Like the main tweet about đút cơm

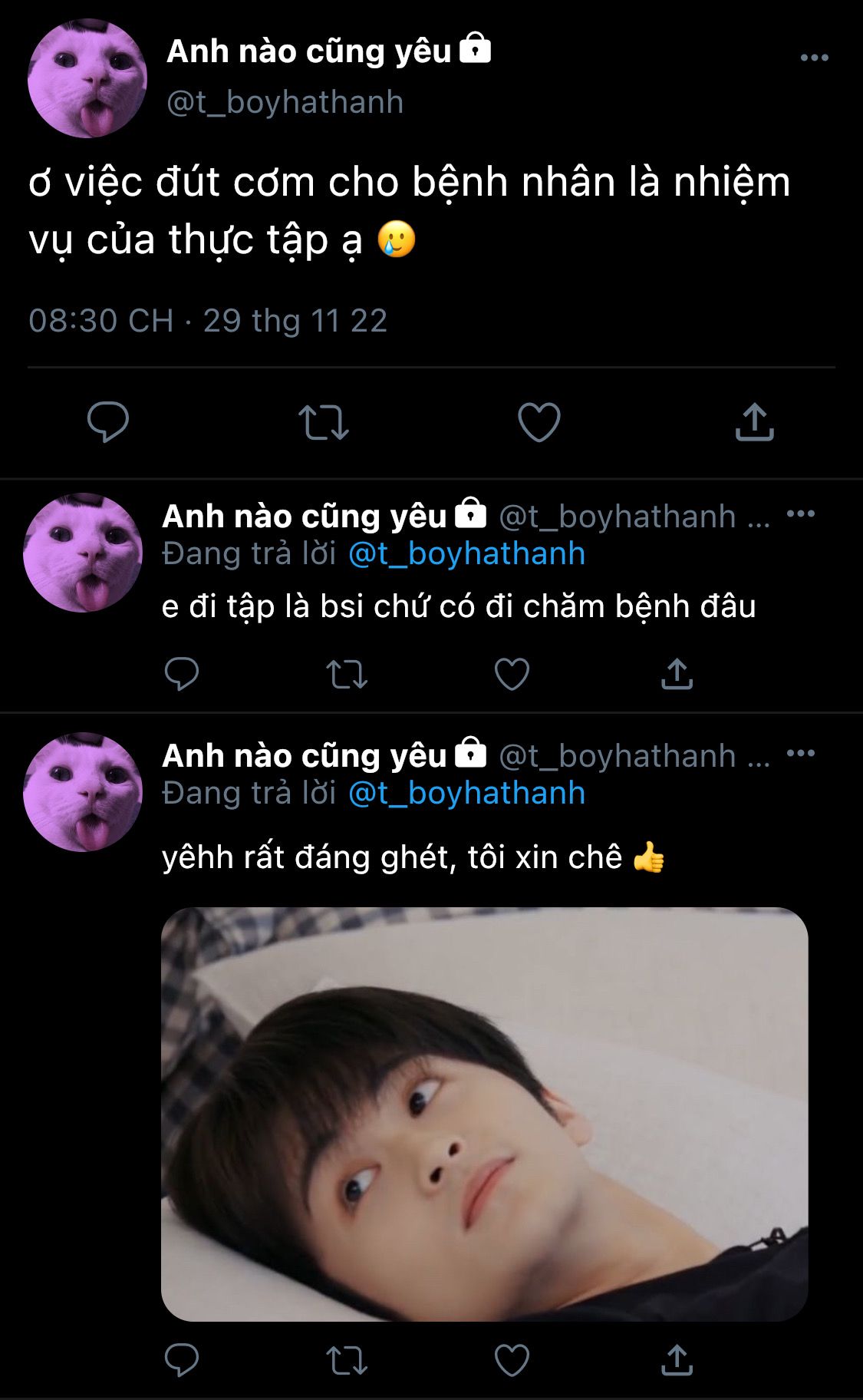pos(539,422)
